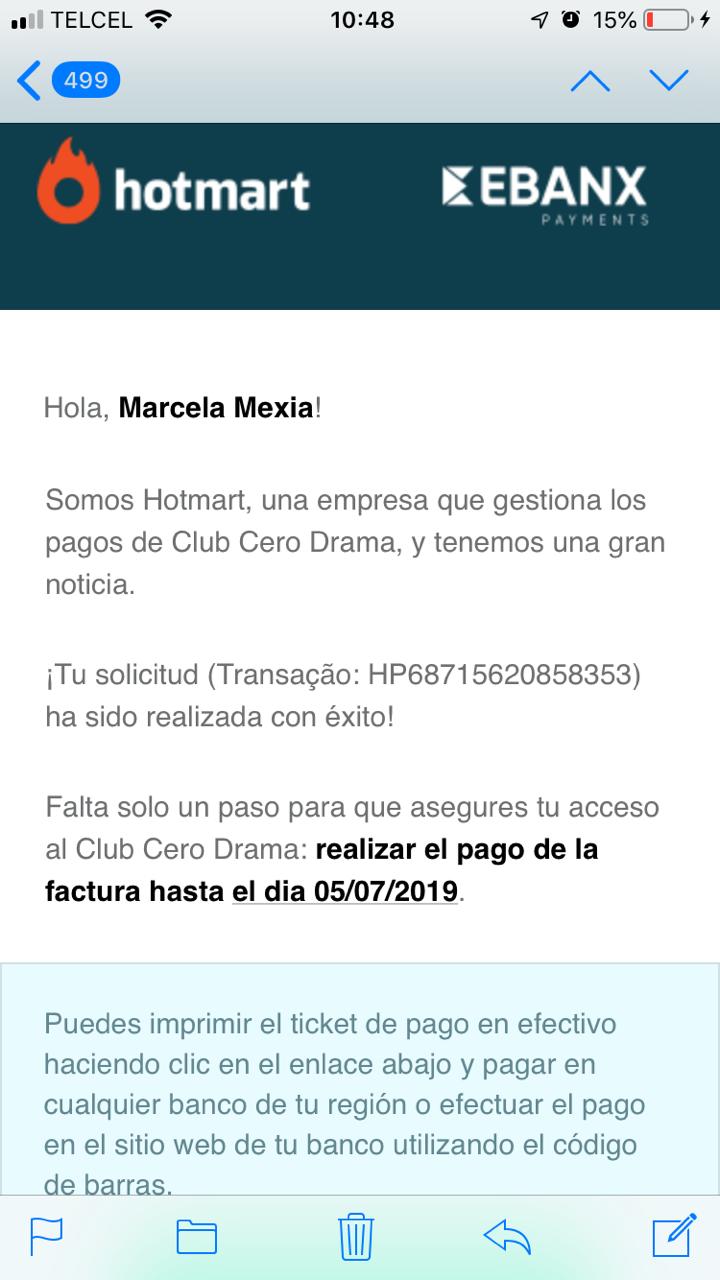Go to the previous email with the up arrow

(x=590, y=81)
